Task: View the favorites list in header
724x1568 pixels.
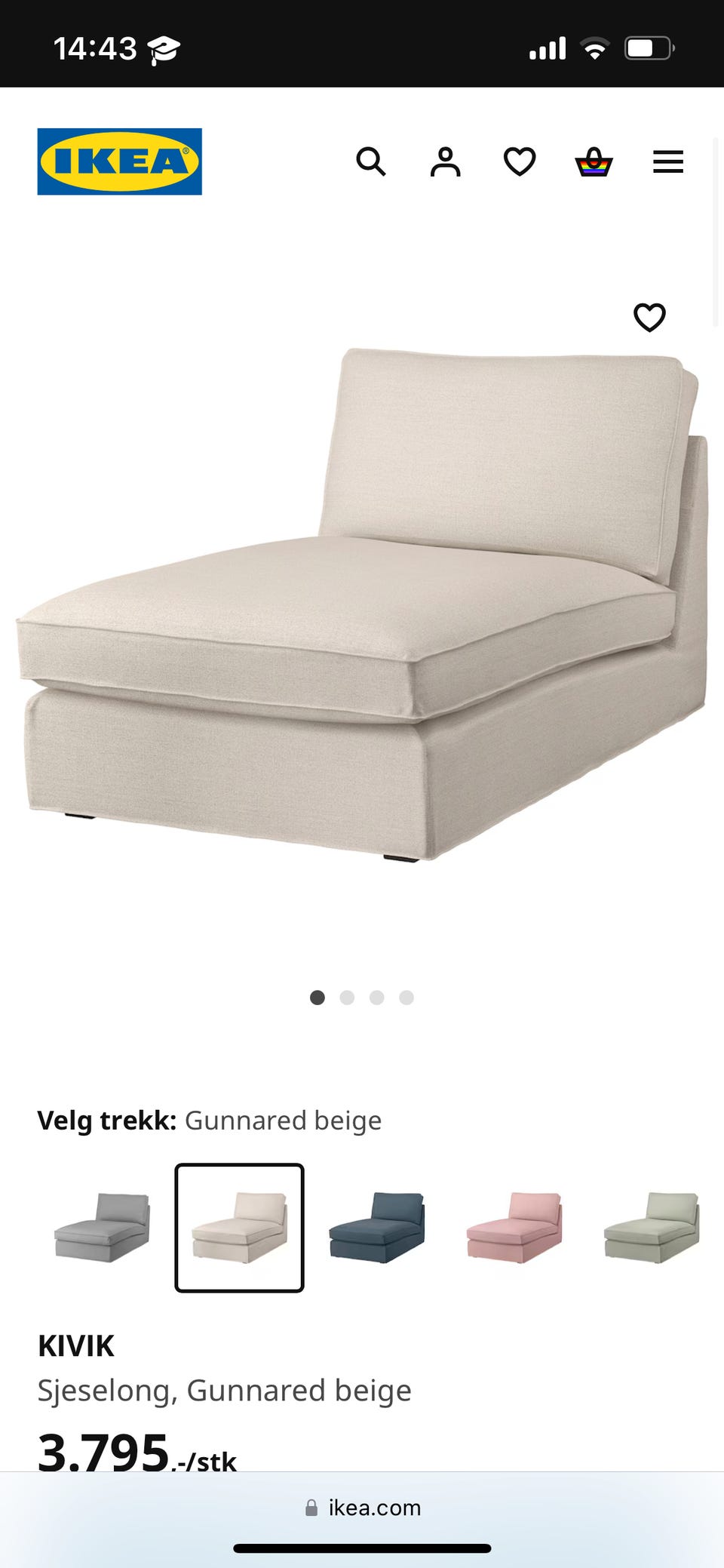Action: [x=520, y=161]
